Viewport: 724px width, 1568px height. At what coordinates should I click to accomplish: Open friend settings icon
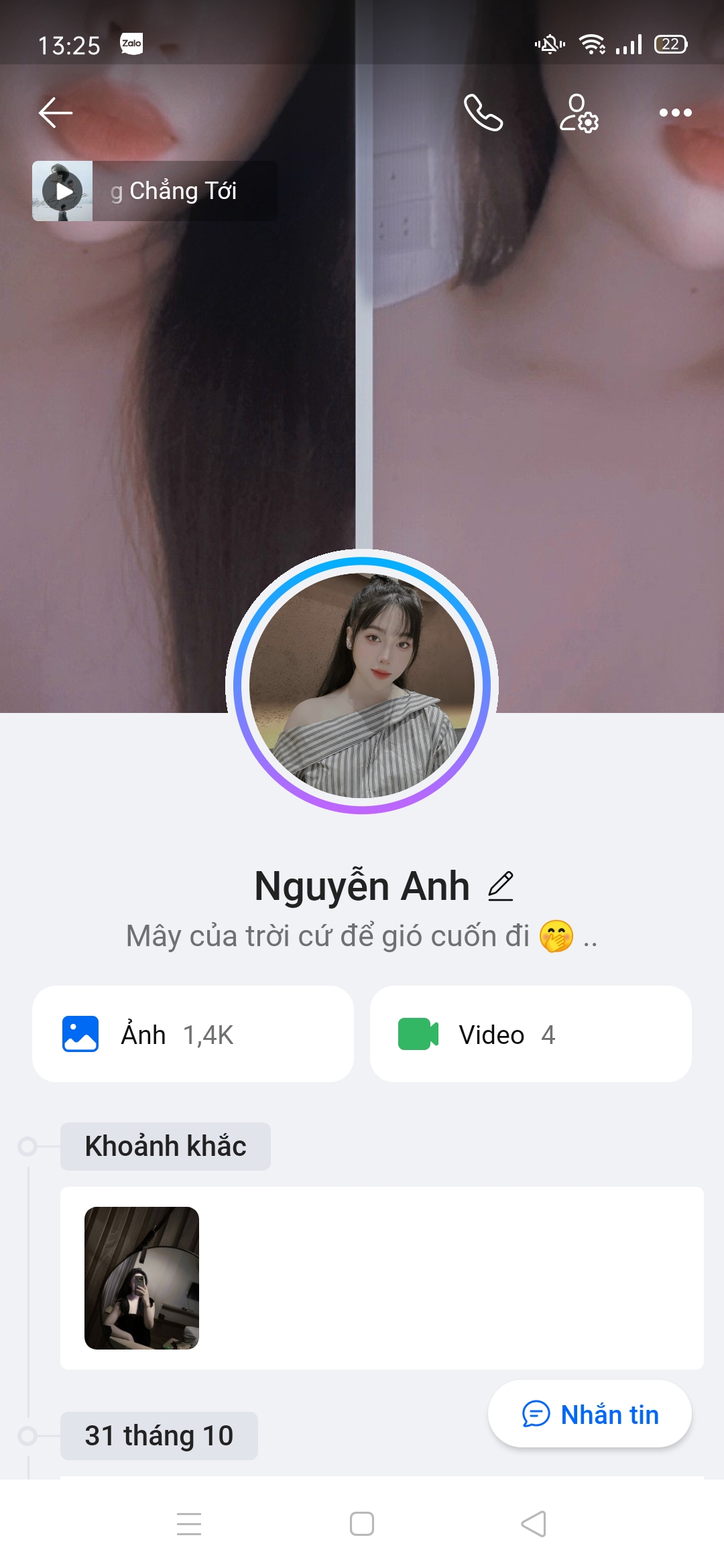579,113
